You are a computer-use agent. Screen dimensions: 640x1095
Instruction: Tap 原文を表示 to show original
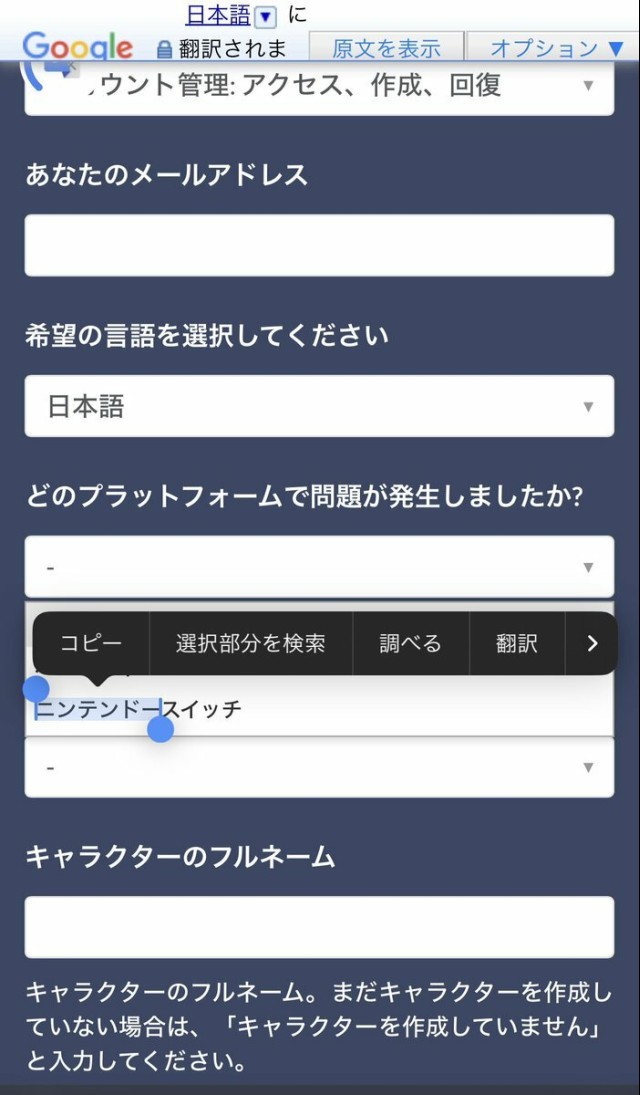(x=386, y=47)
